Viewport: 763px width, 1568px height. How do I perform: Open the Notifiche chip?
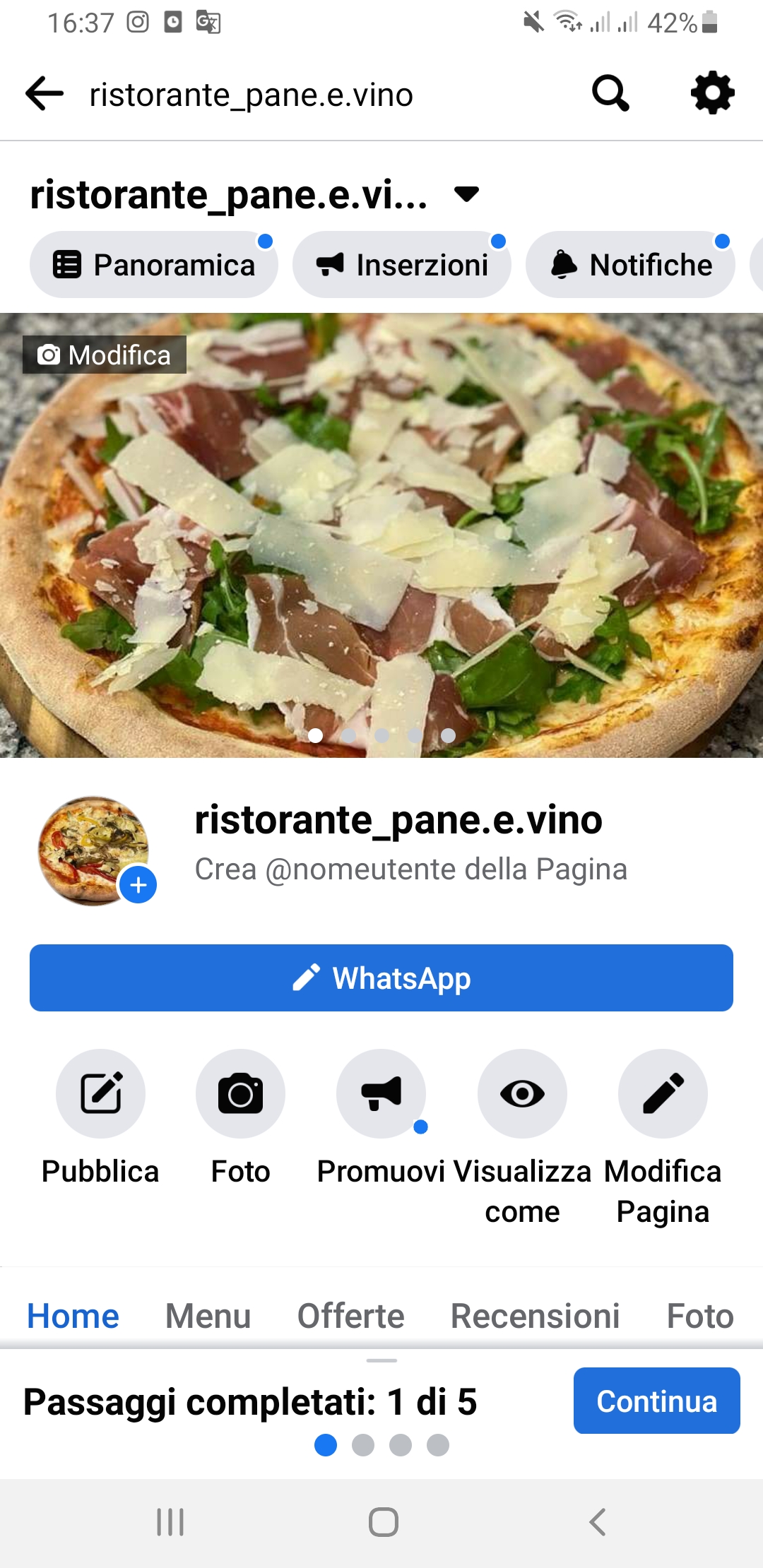630,265
